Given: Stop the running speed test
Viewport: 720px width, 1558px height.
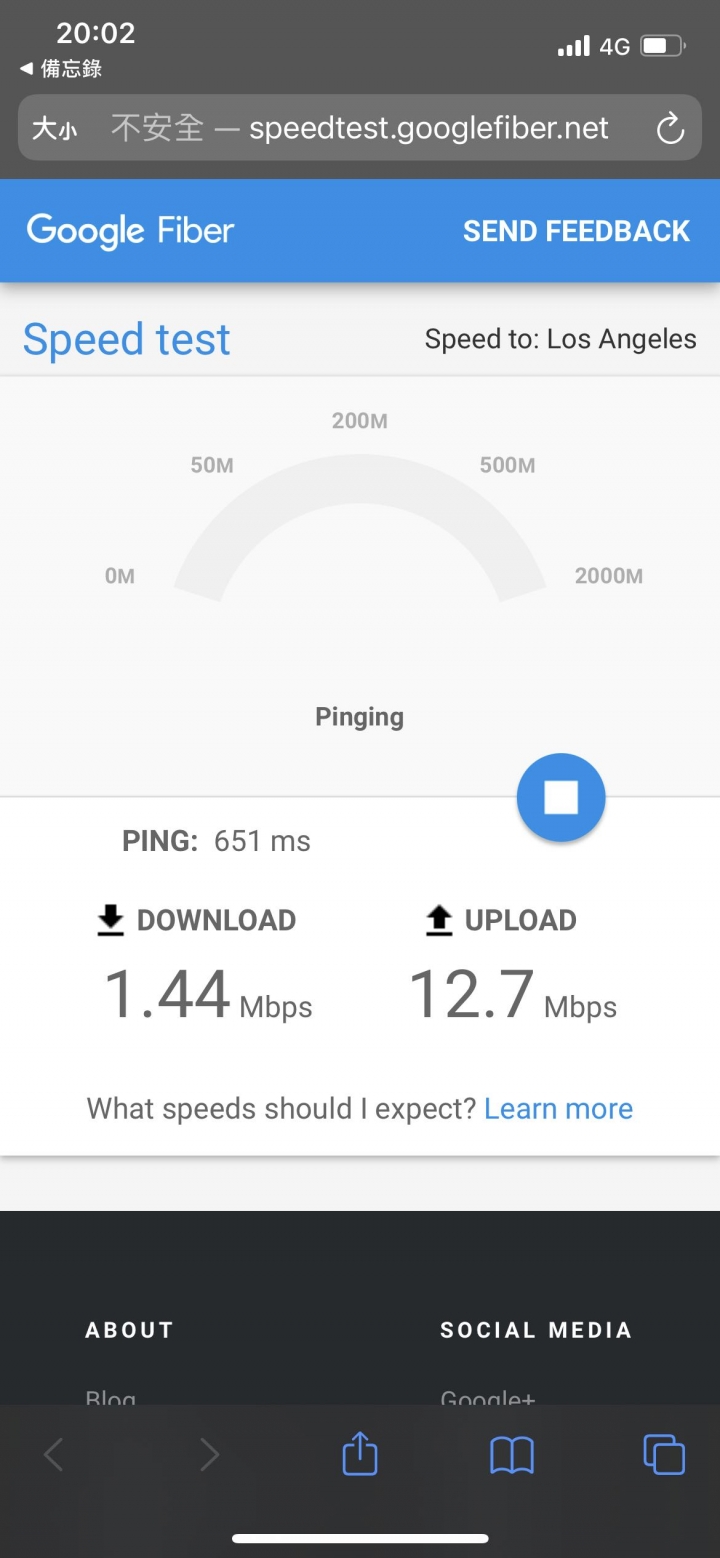Looking at the screenshot, I should click(x=561, y=797).
